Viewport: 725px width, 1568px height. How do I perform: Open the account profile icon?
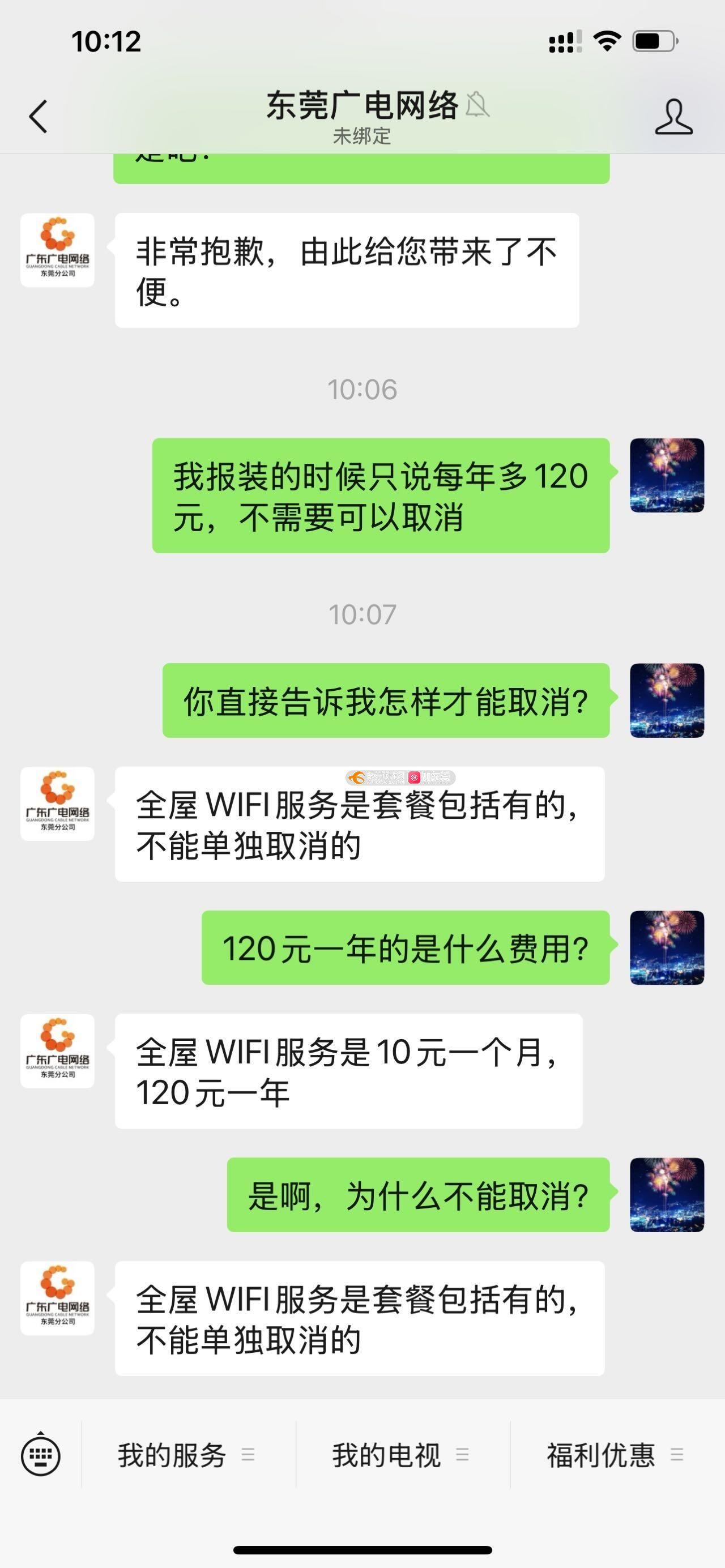click(x=673, y=116)
